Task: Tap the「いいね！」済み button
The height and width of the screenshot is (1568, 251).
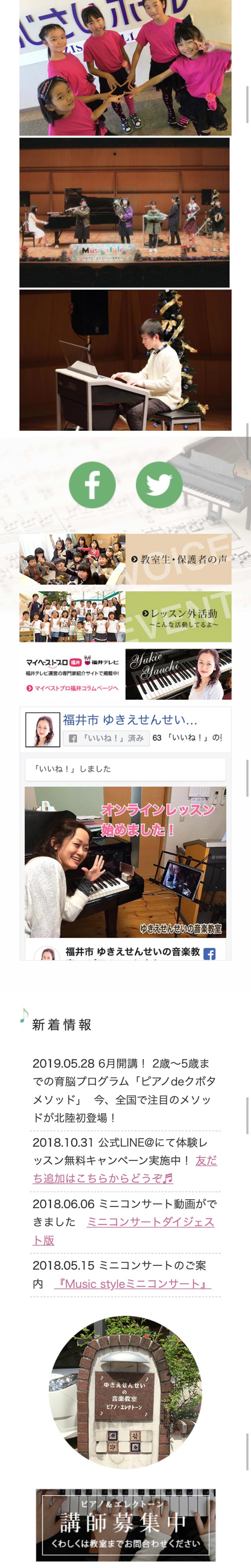Action: pyautogui.click(x=107, y=738)
